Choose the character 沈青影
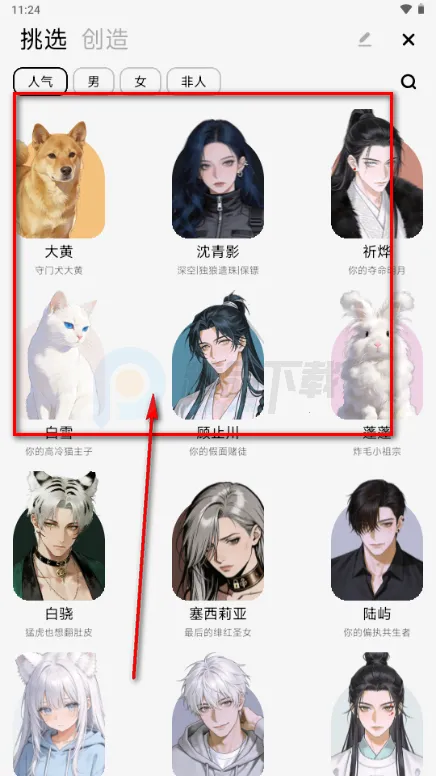This screenshot has height=776, width=436. (x=218, y=193)
